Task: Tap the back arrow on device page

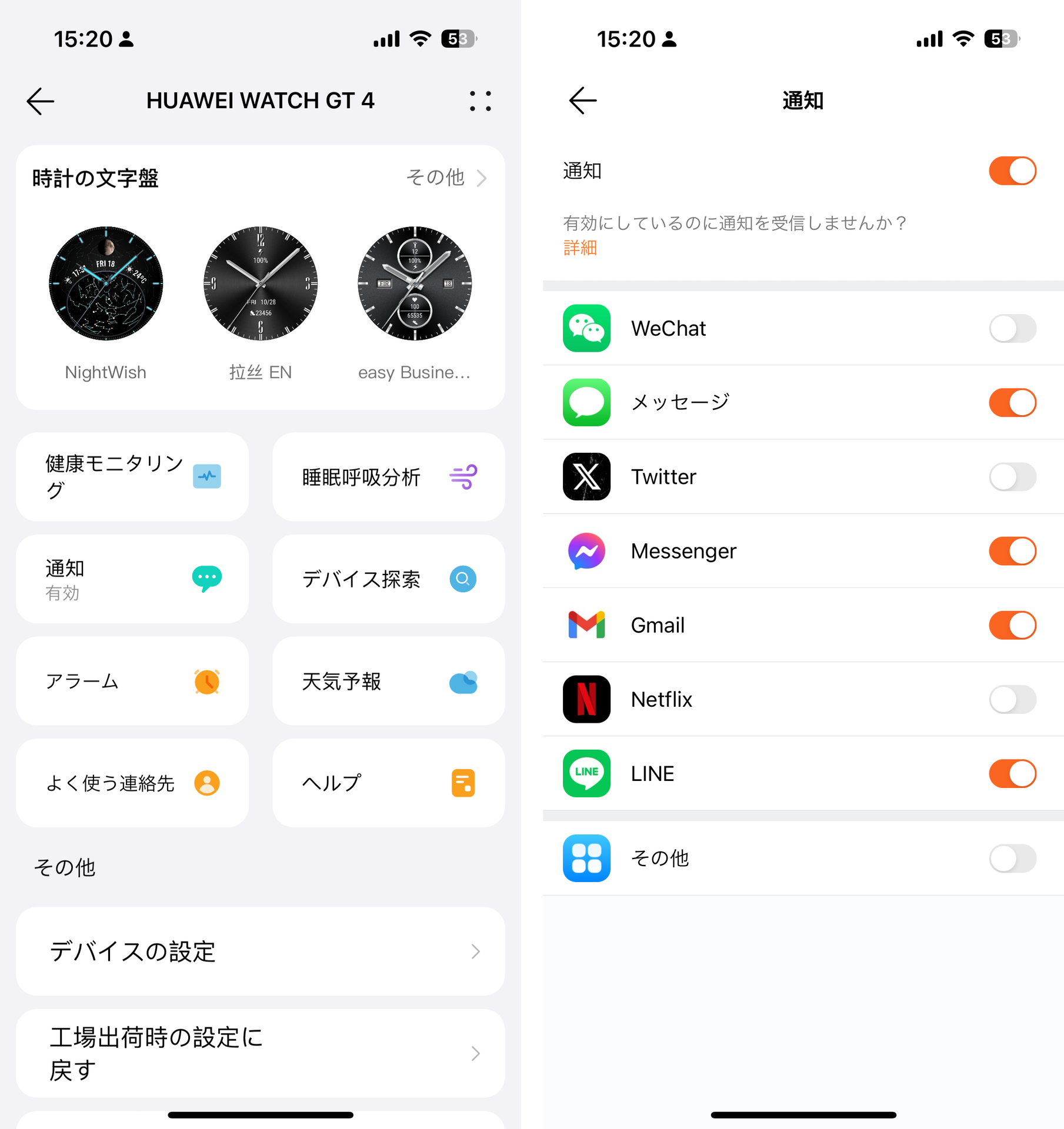Action: [40, 101]
